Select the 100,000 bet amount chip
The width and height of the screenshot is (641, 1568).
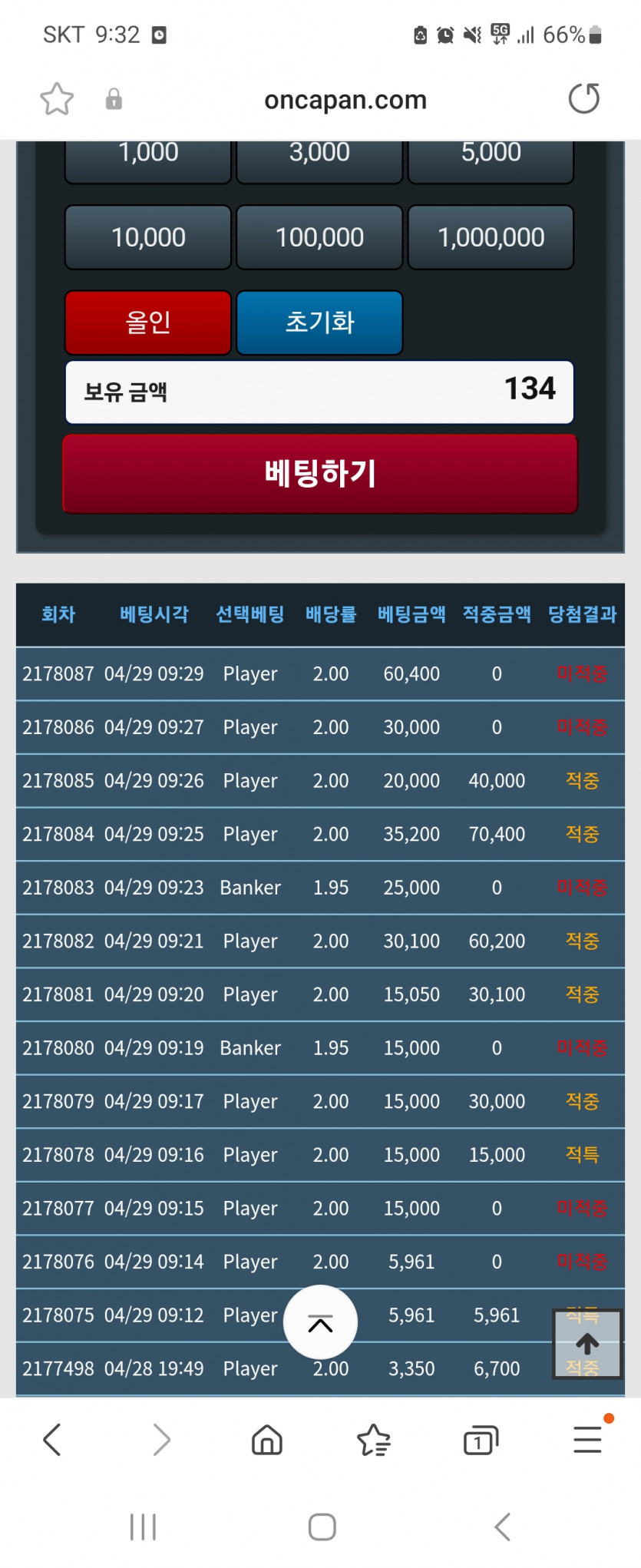(x=319, y=237)
